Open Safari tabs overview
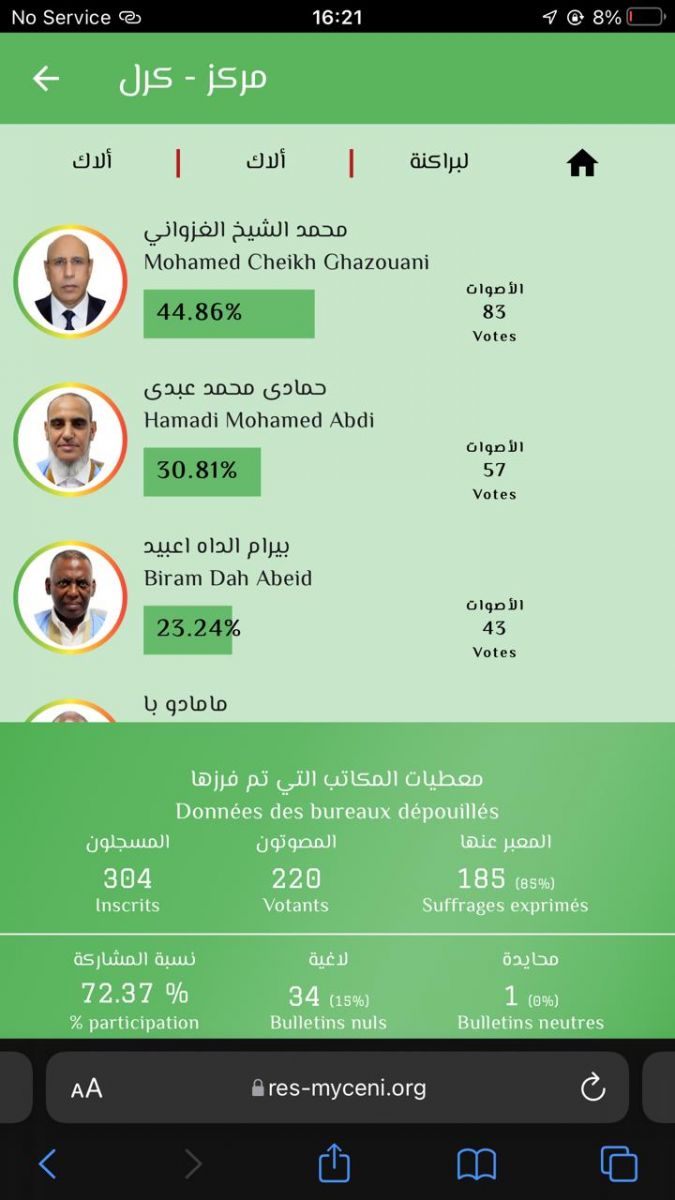675x1200 pixels. pos(618,1163)
